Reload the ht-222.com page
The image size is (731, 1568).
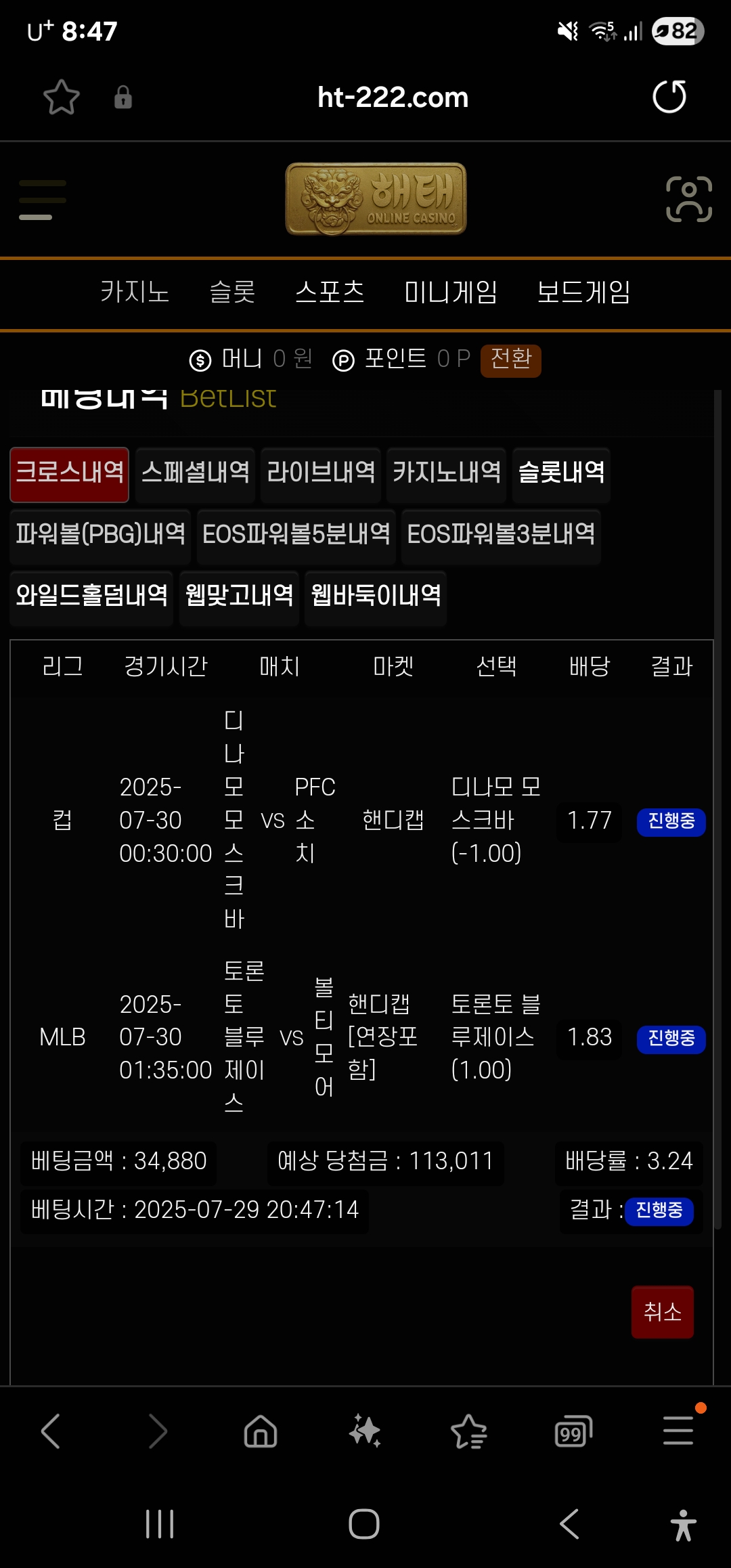coord(669,97)
